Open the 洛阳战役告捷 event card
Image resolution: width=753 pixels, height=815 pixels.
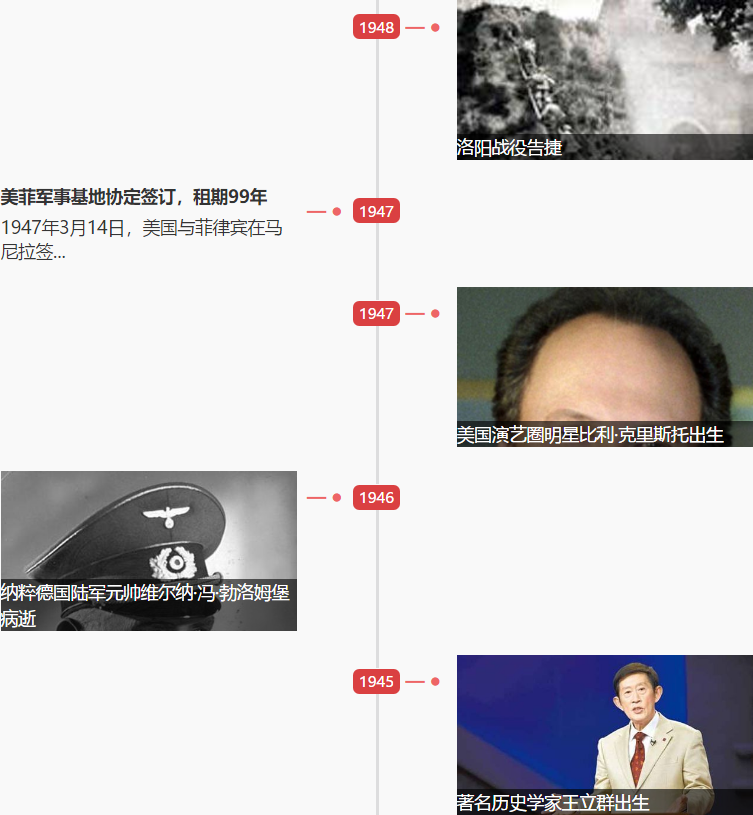click(604, 80)
